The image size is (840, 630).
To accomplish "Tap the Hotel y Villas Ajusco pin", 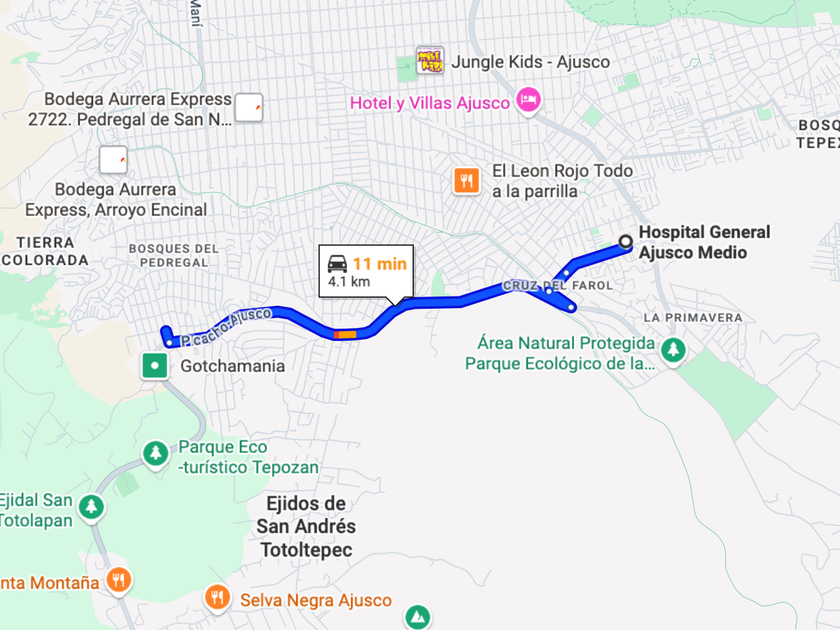I will tap(529, 101).
